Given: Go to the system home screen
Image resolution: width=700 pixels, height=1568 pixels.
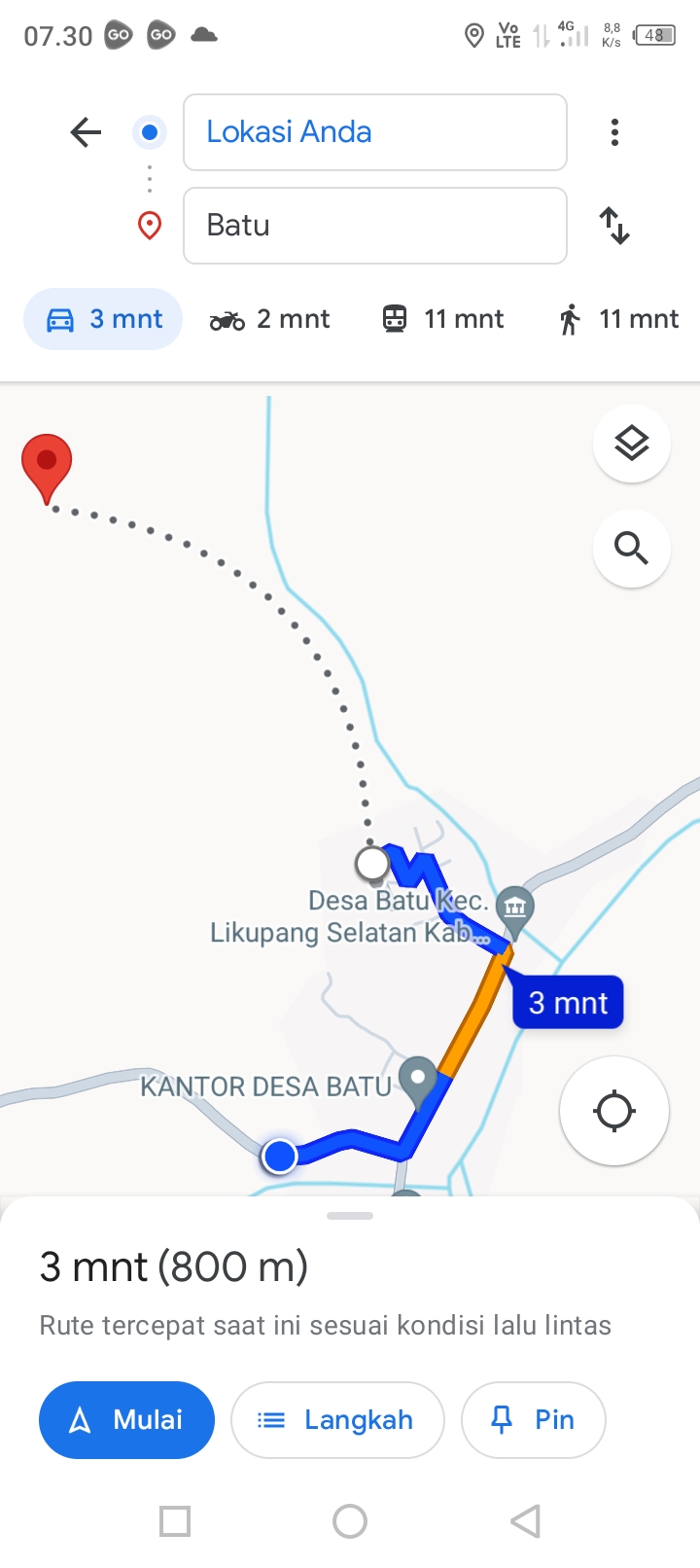Looking at the screenshot, I should tap(350, 1521).
